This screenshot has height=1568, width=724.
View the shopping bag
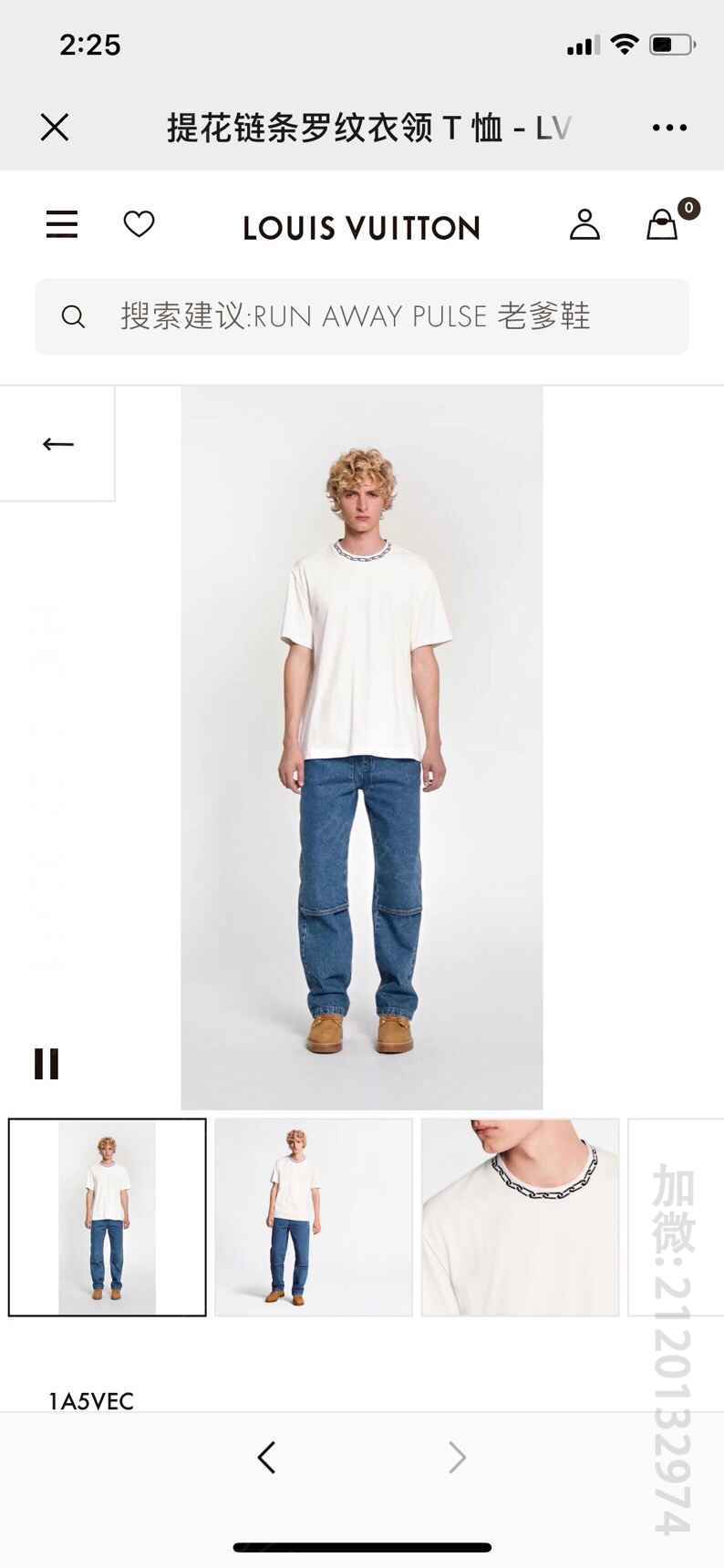coord(663,224)
